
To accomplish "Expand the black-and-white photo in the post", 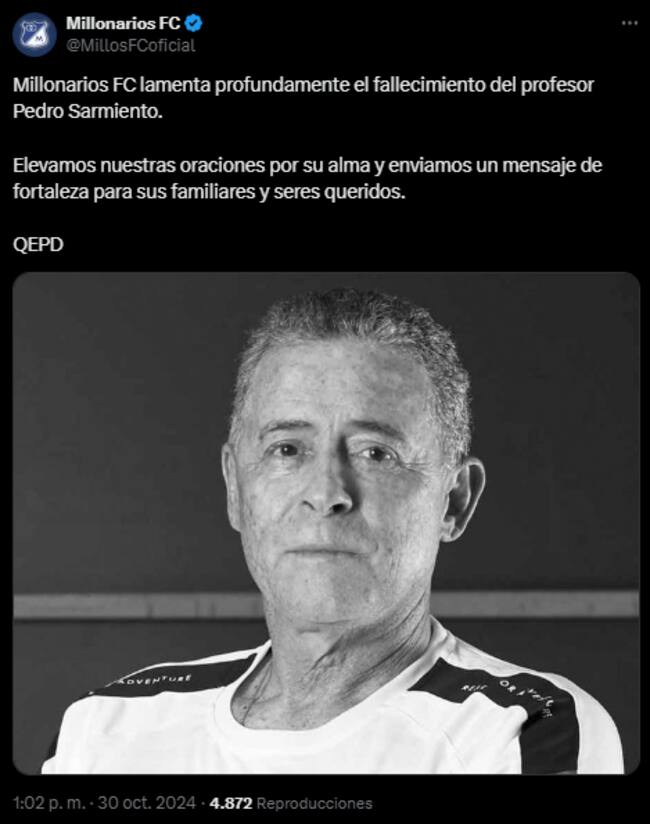I will pyautogui.click(x=325, y=523).
